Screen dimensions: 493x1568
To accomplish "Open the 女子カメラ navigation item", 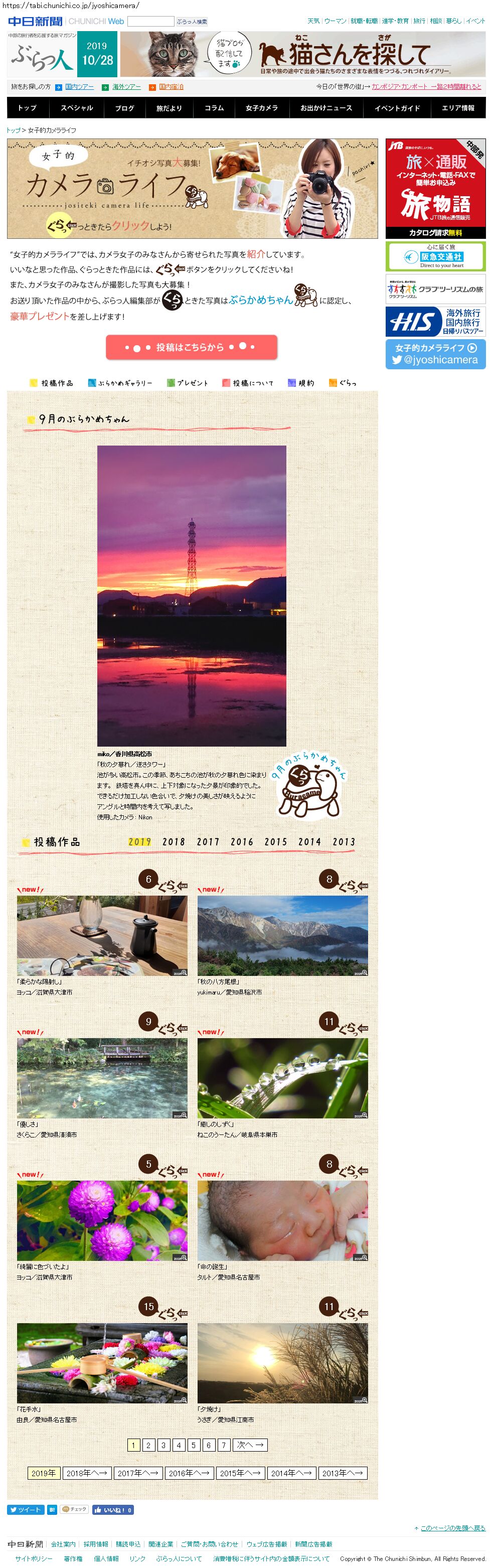I will (x=262, y=108).
